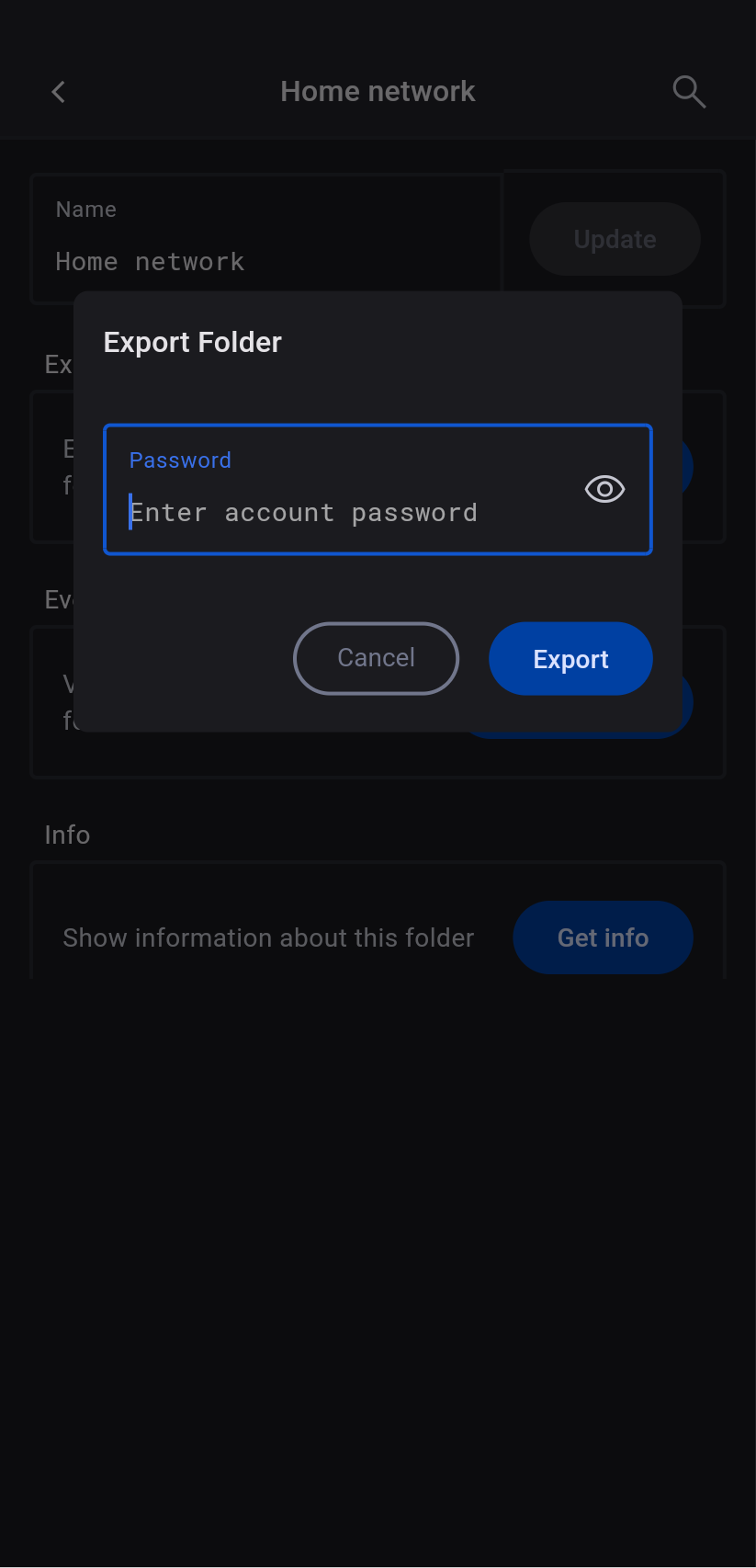Confirm with the Export button
This screenshot has height=1568, width=756.
pos(570,659)
